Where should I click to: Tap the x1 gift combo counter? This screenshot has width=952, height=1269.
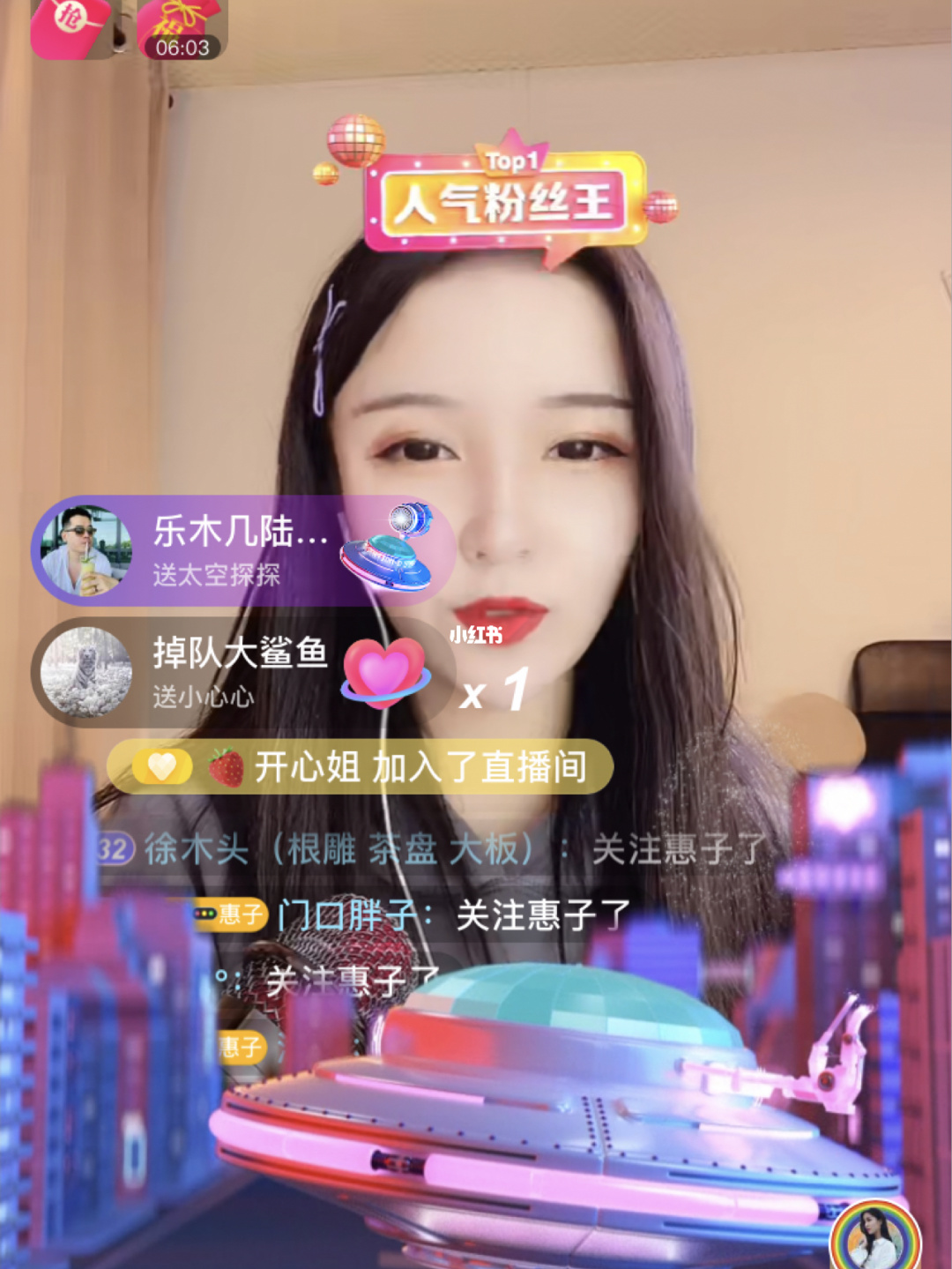494,694
